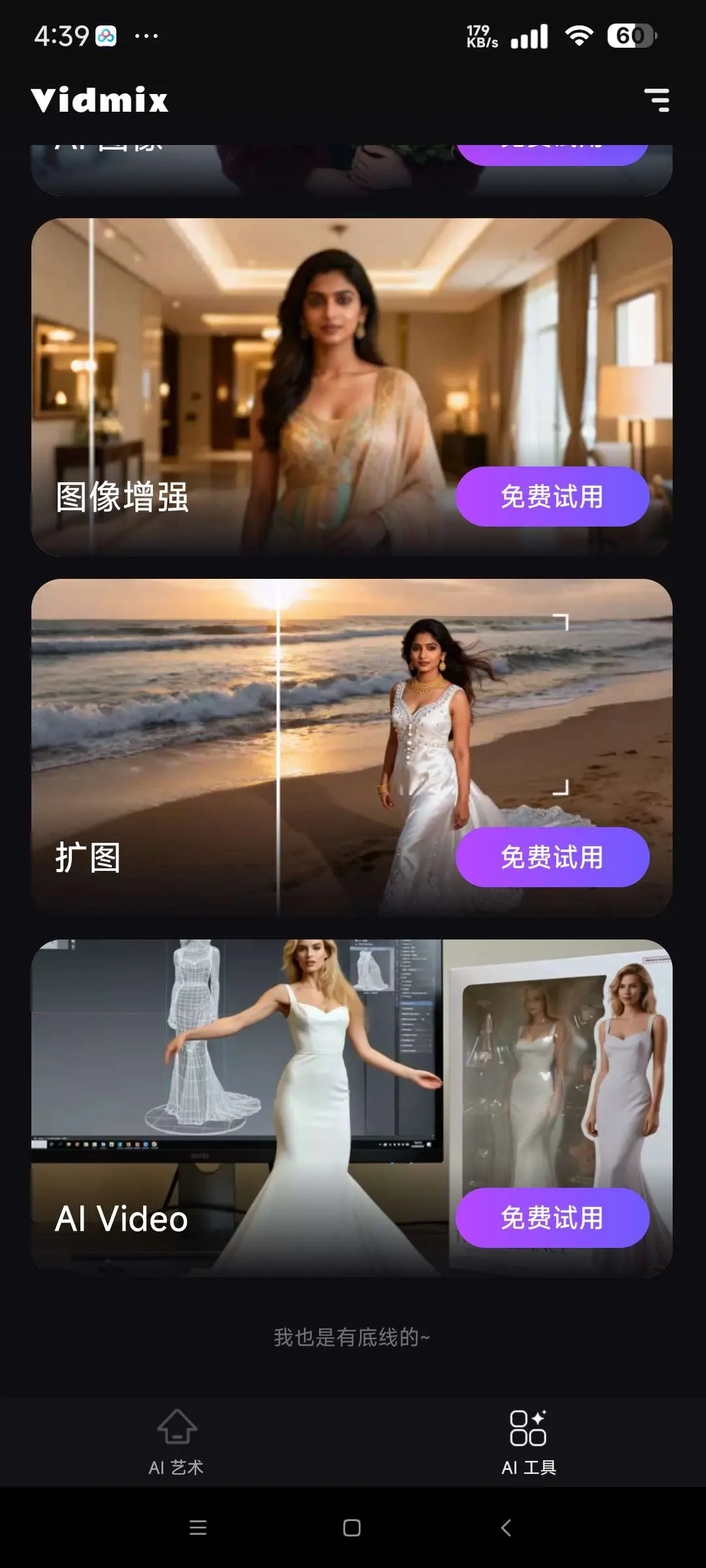Open the menu icon in top bar
The image size is (706, 1568).
(656, 101)
